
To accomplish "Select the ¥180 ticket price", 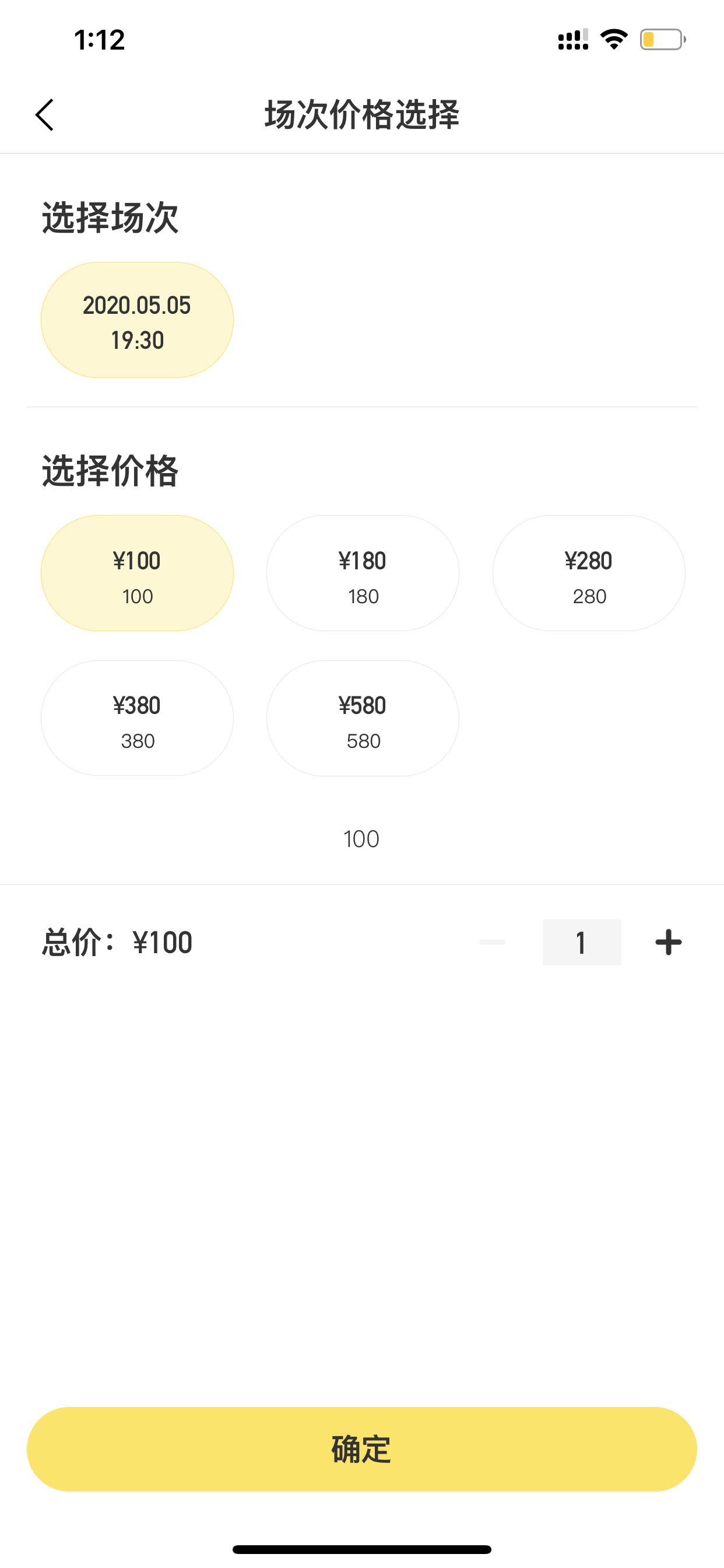I will click(363, 573).
